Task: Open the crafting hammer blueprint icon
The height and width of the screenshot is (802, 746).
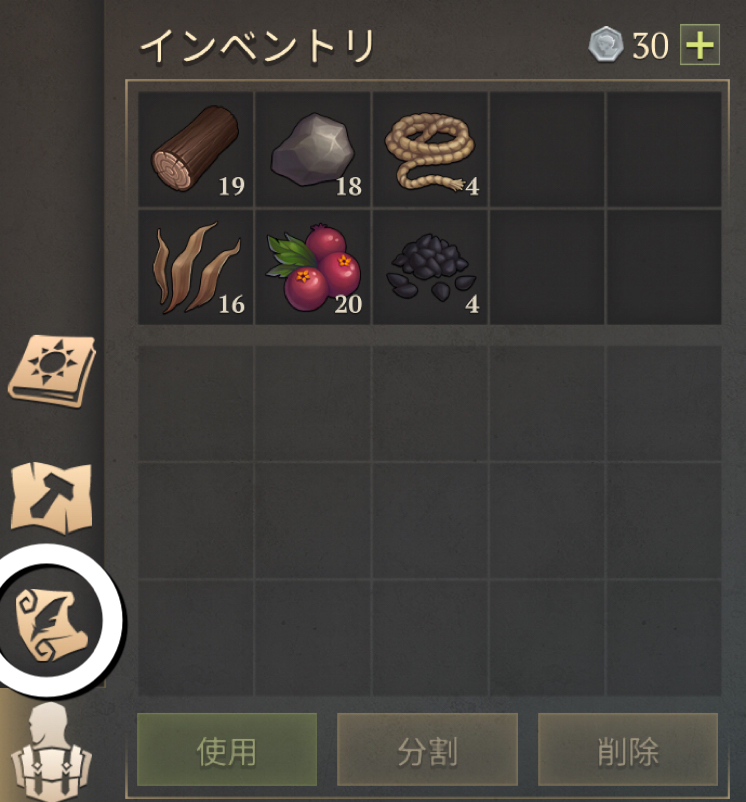Action: 50,495
